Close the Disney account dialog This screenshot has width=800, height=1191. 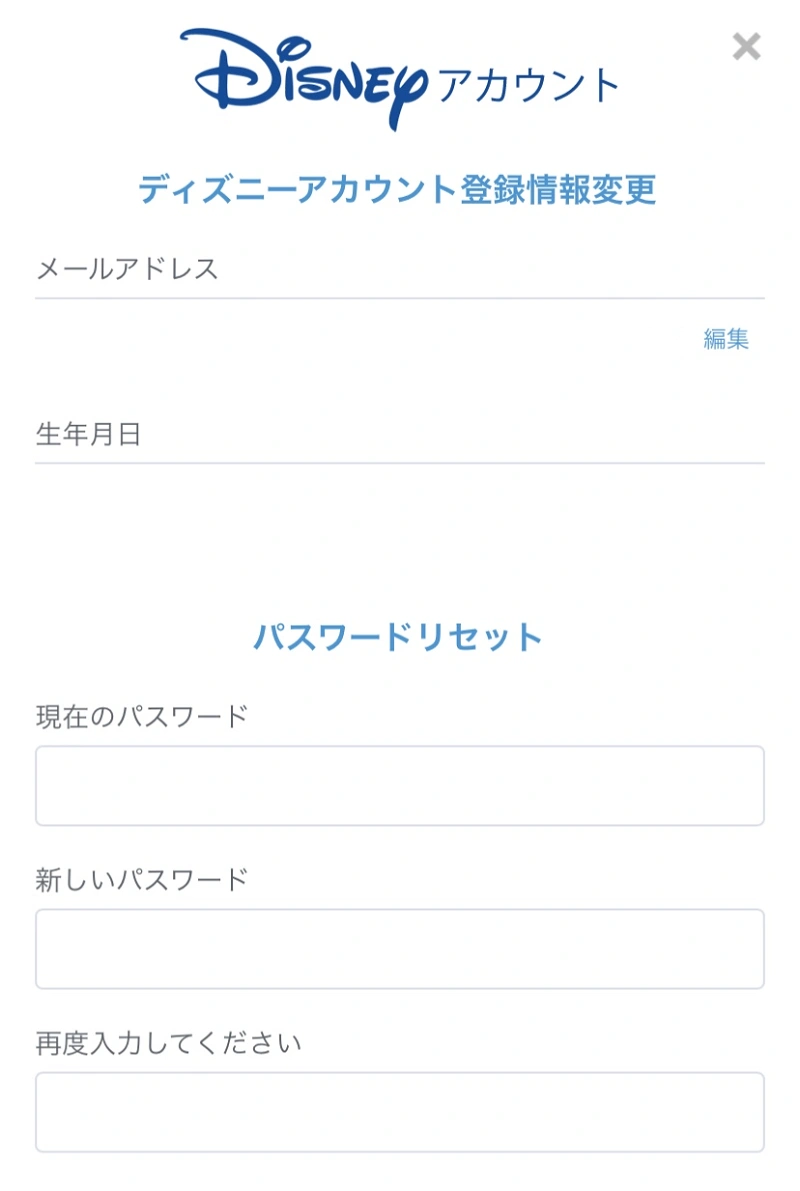(746, 47)
